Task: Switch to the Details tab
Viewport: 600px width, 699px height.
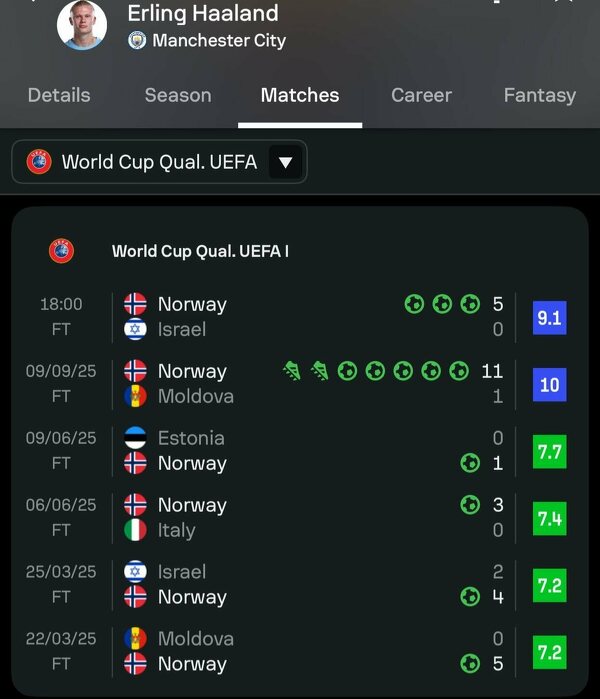Action: (59, 95)
